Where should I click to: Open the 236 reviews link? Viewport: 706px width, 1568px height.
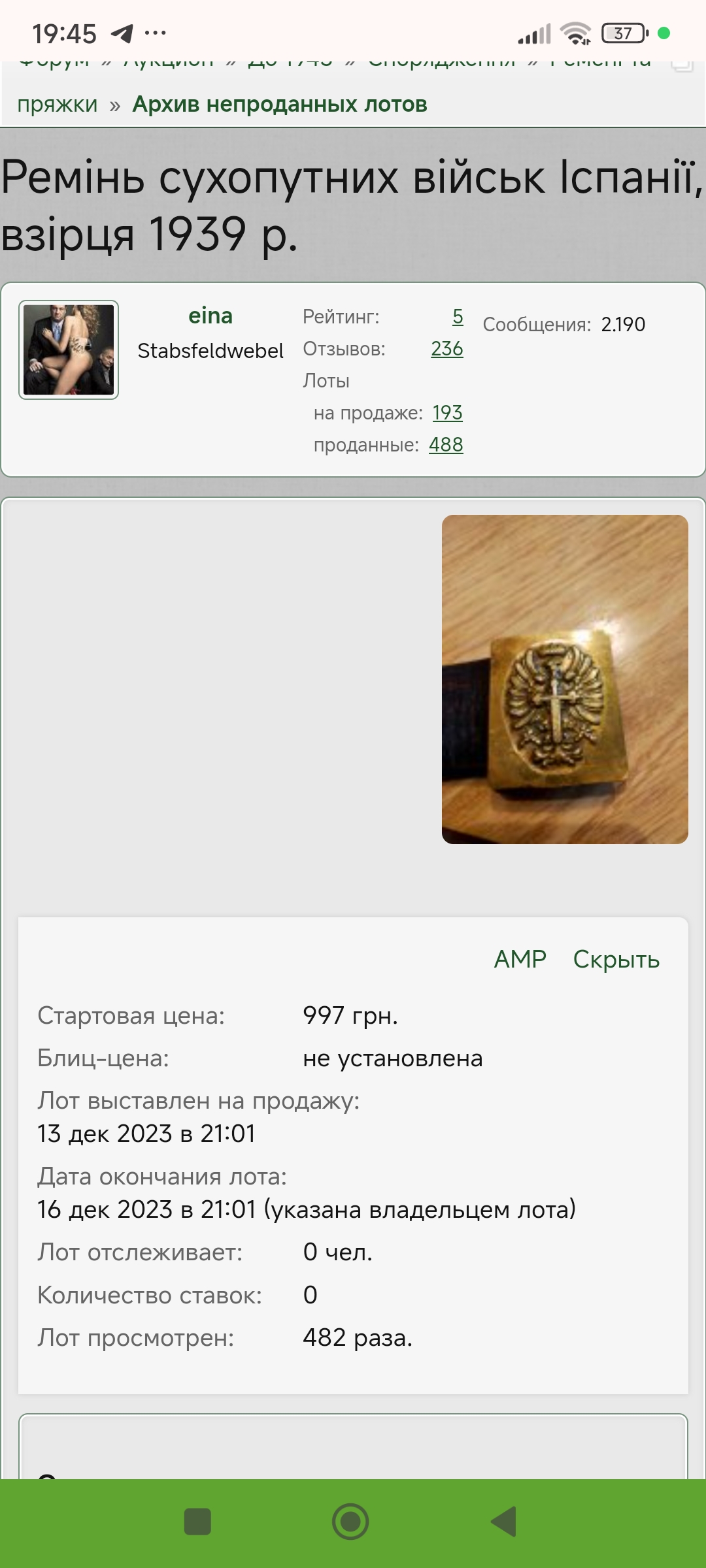(x=447, y=349)
